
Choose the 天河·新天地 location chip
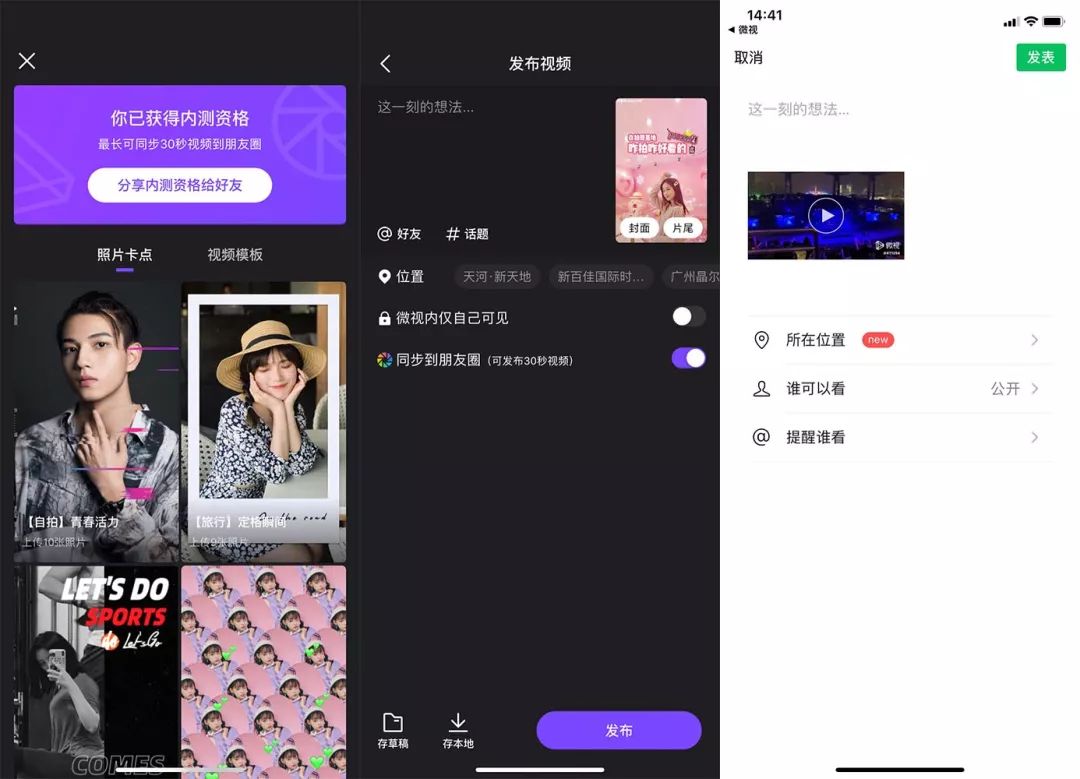click(497, 277)
